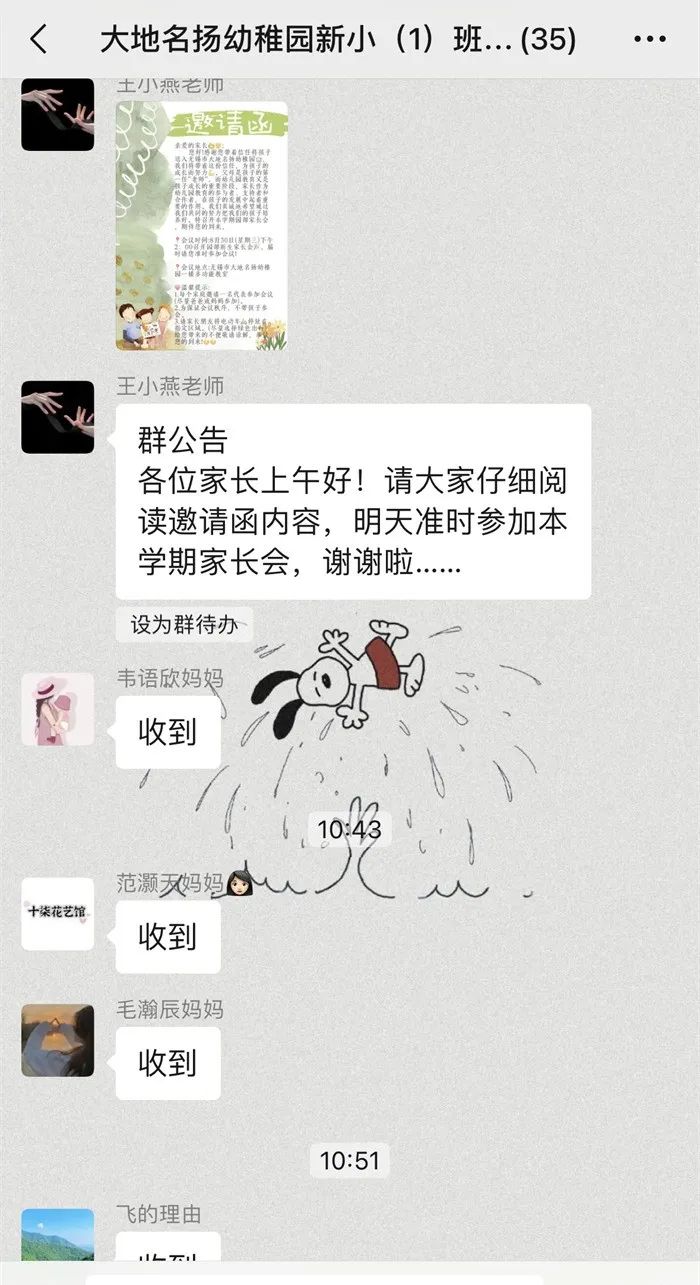
Task: Open 王小燕老师's avatar beside the announcement
Action: coord(58,417)
